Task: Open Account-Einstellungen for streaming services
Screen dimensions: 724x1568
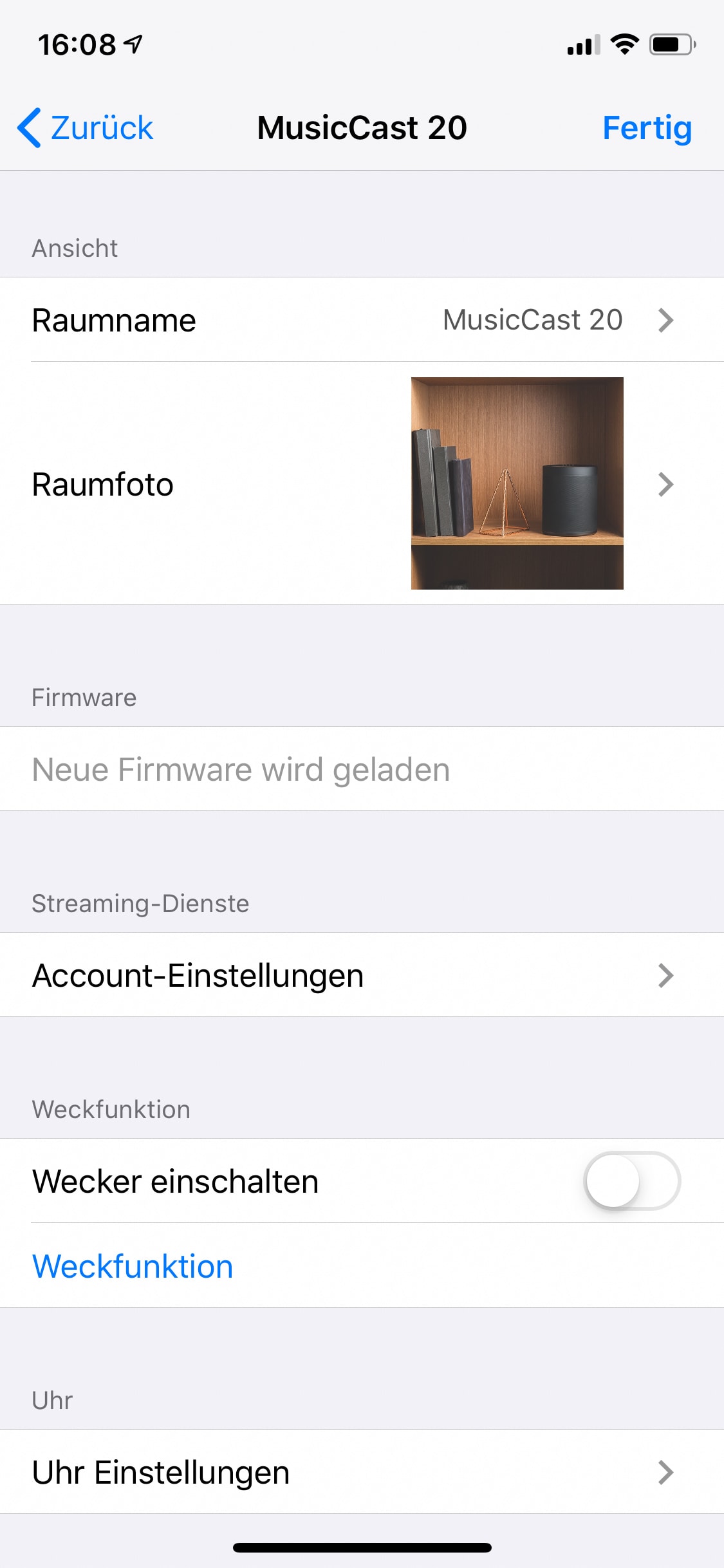Action: pyautogui.click(x=362, y=975)
